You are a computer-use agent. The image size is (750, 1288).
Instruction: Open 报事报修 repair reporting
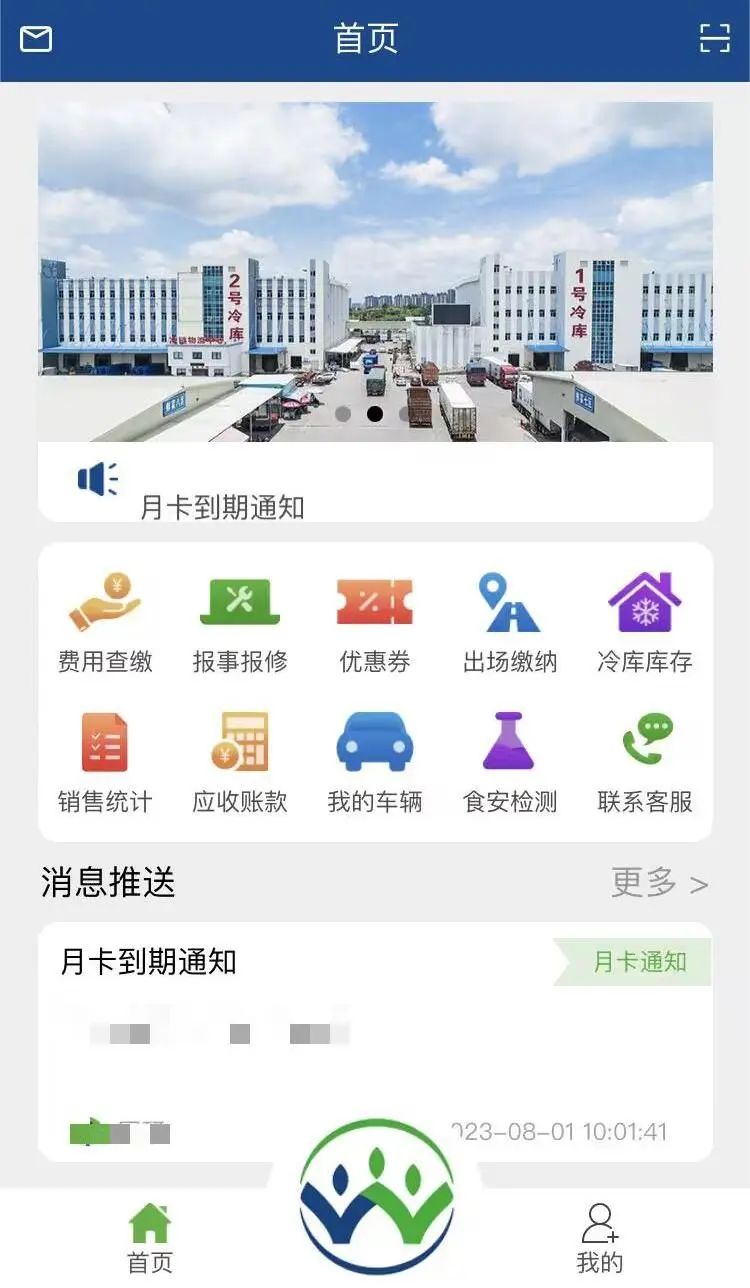pos(240,622)
